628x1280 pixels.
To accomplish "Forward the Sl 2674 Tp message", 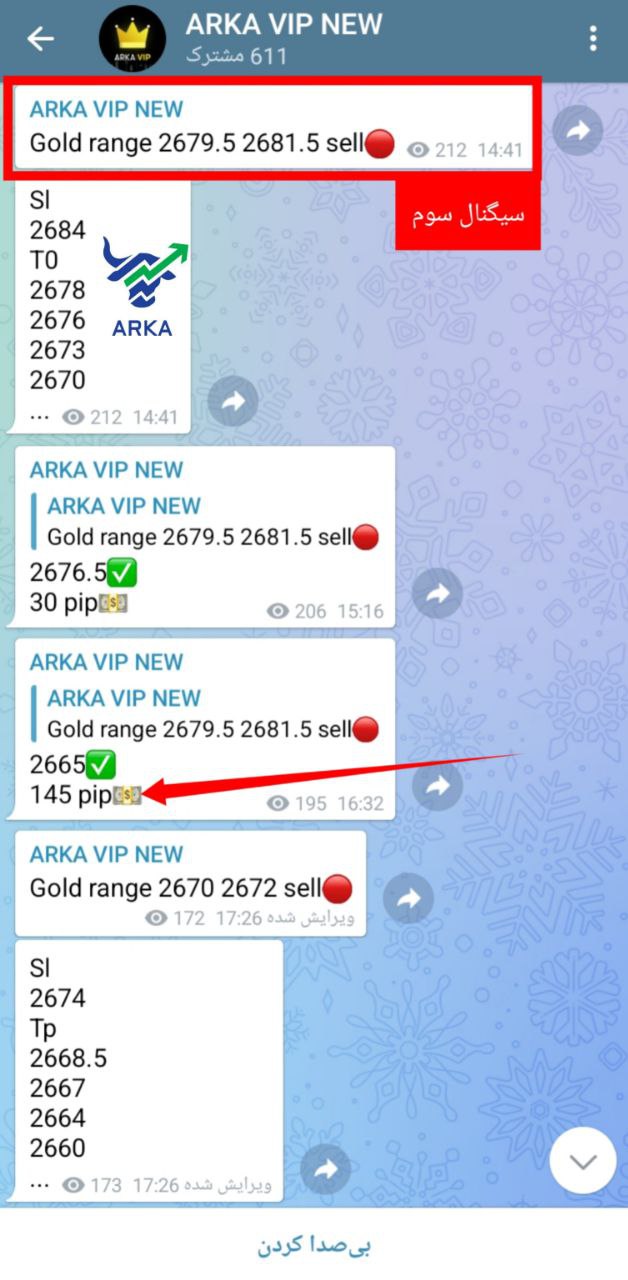I will [x=325, y=1168].
